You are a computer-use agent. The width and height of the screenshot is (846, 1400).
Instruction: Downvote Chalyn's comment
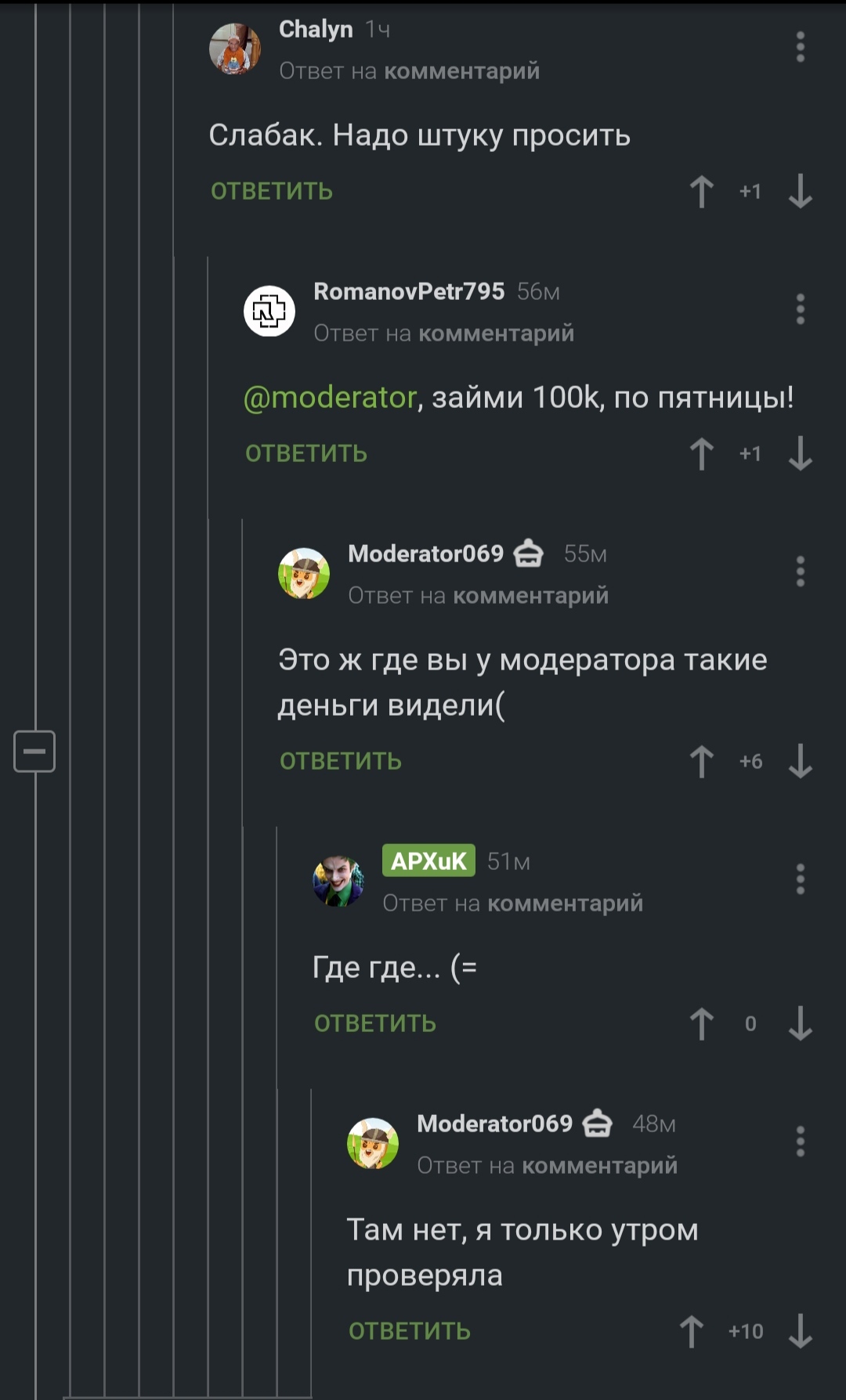click(x=800, y=191)
